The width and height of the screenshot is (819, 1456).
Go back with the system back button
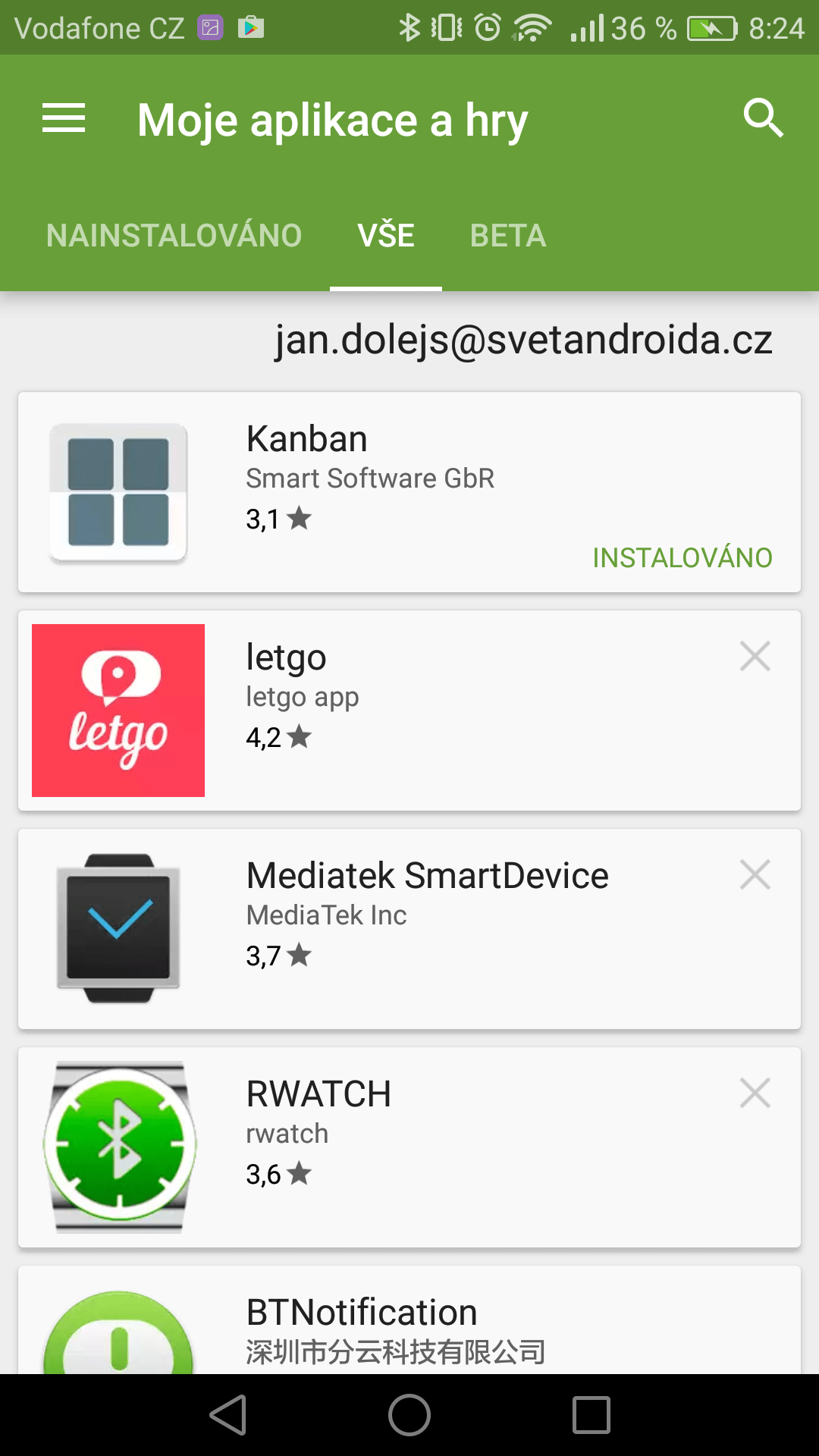click(x=228, y=1415)
